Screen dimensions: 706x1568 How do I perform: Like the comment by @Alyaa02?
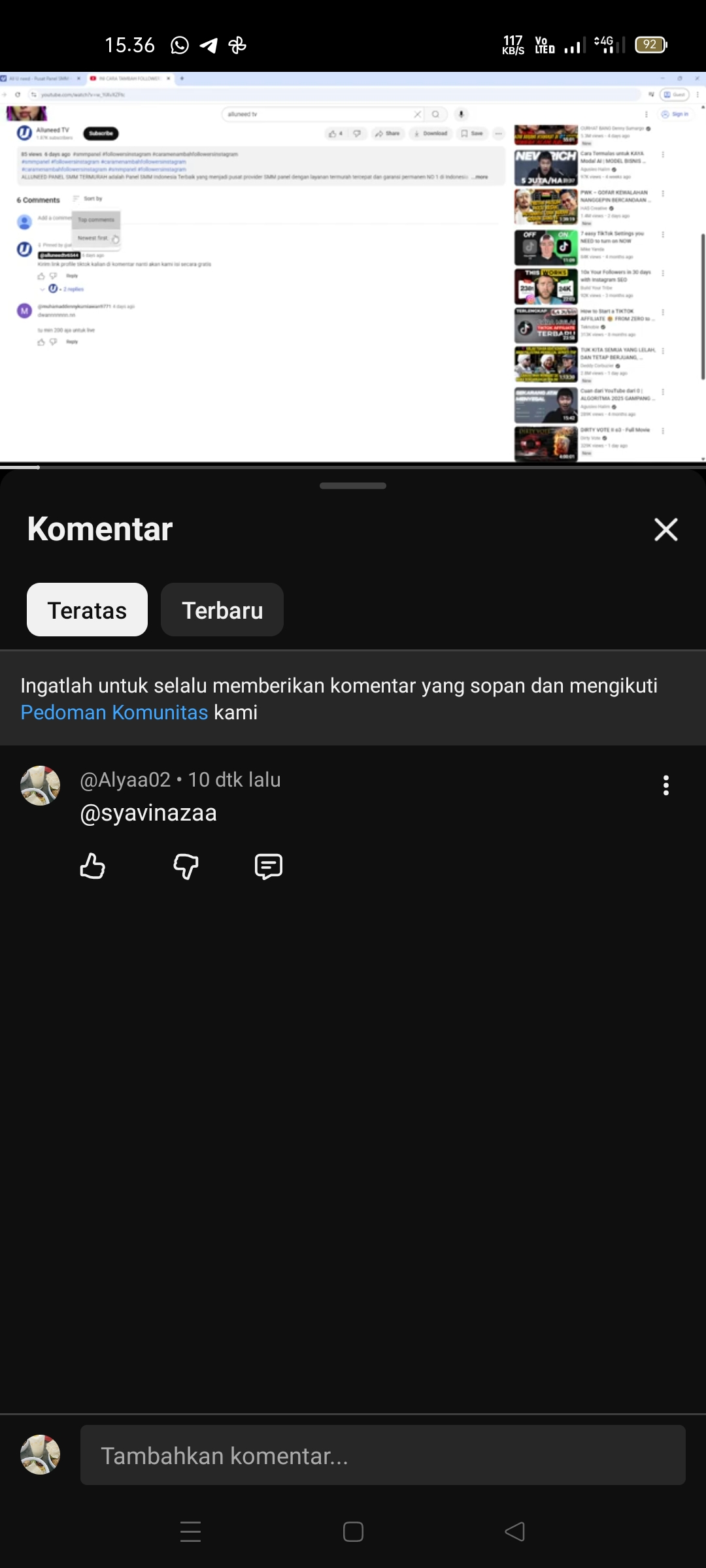92,866
